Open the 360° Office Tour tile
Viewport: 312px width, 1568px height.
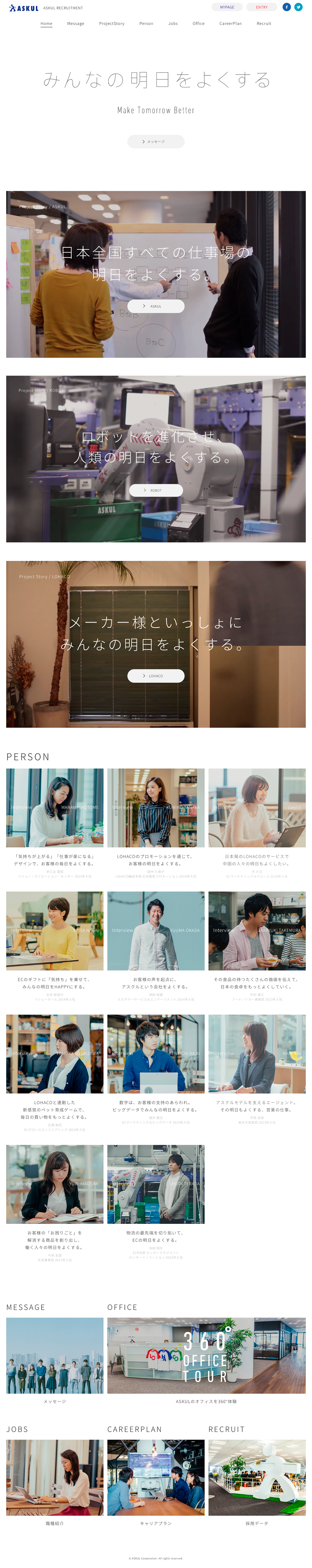[206, 1356]
